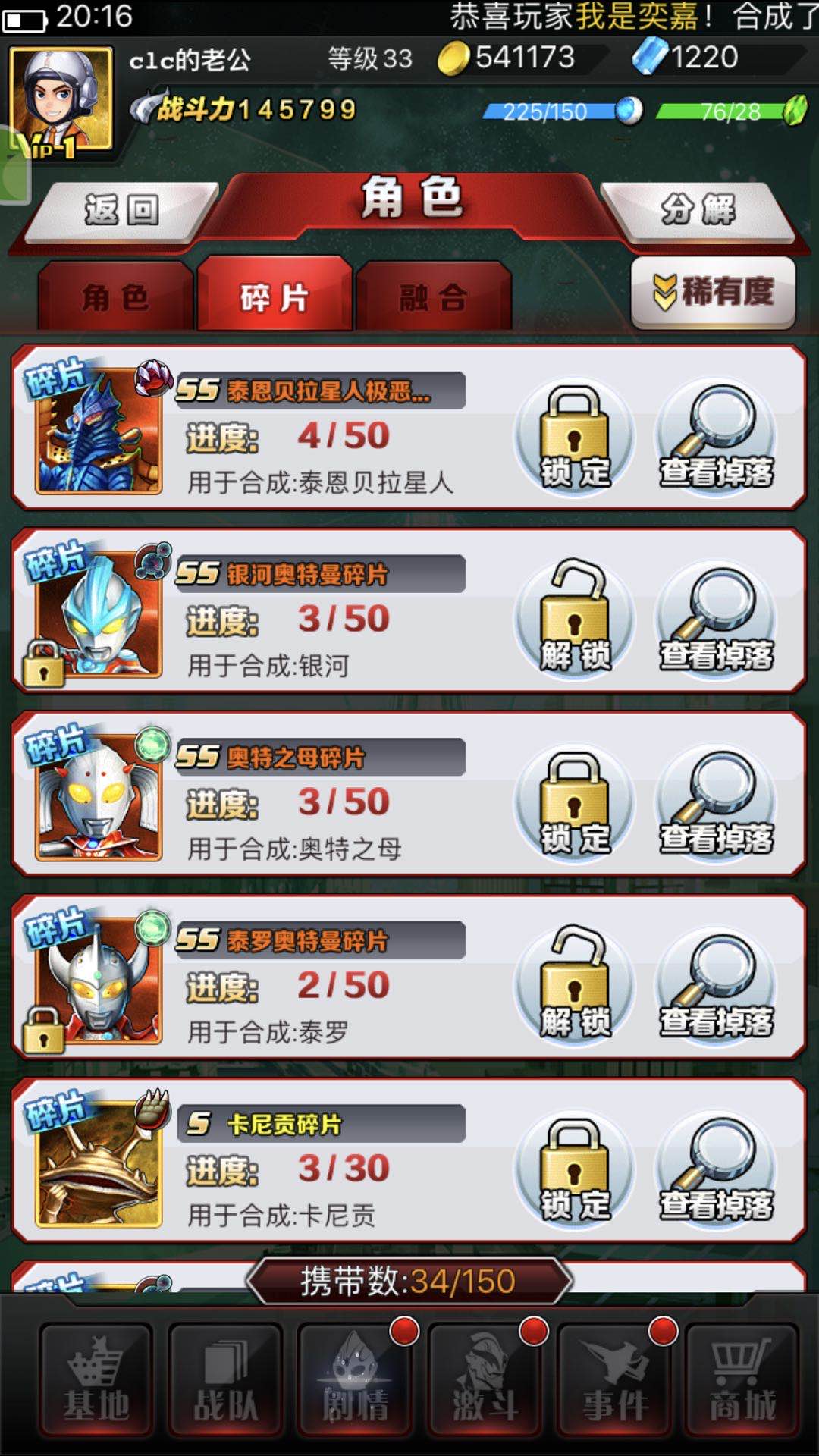Switch to the 激斗 battle tab
This screenshot has width=819, height=1456.
coord(485,1380)
